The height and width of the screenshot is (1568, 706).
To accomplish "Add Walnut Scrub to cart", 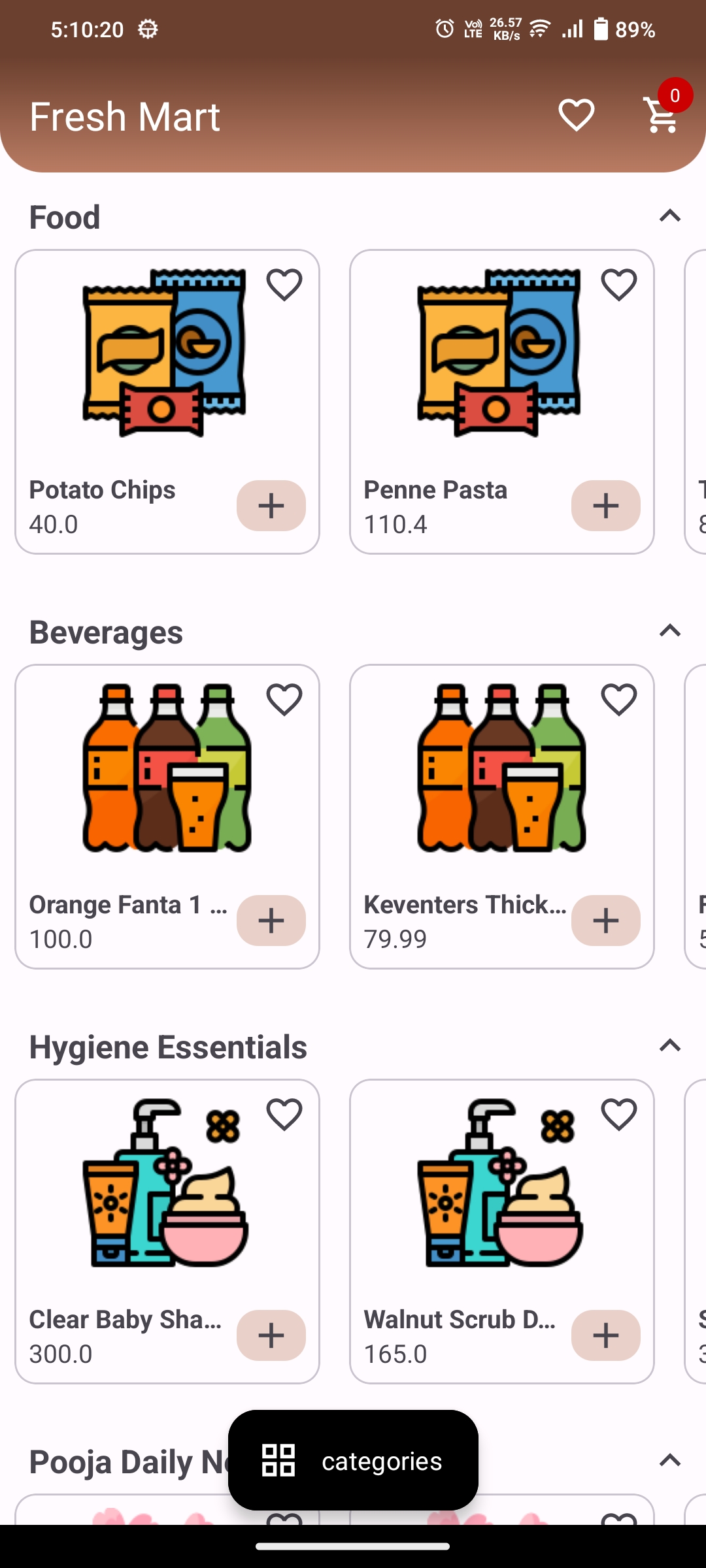I will 606,1335.
